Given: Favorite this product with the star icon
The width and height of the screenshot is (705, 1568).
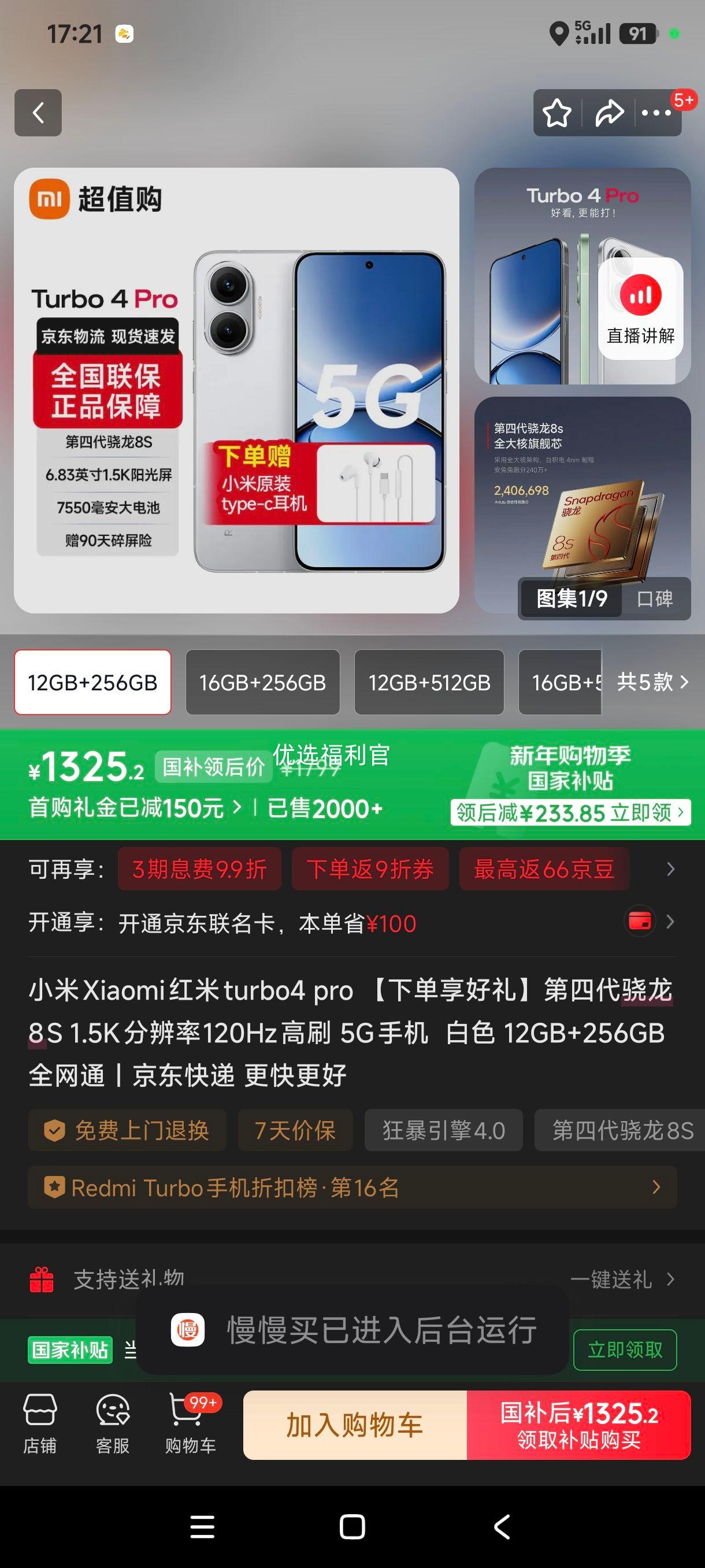Looking at the screenshot, I should pos(556,113).
